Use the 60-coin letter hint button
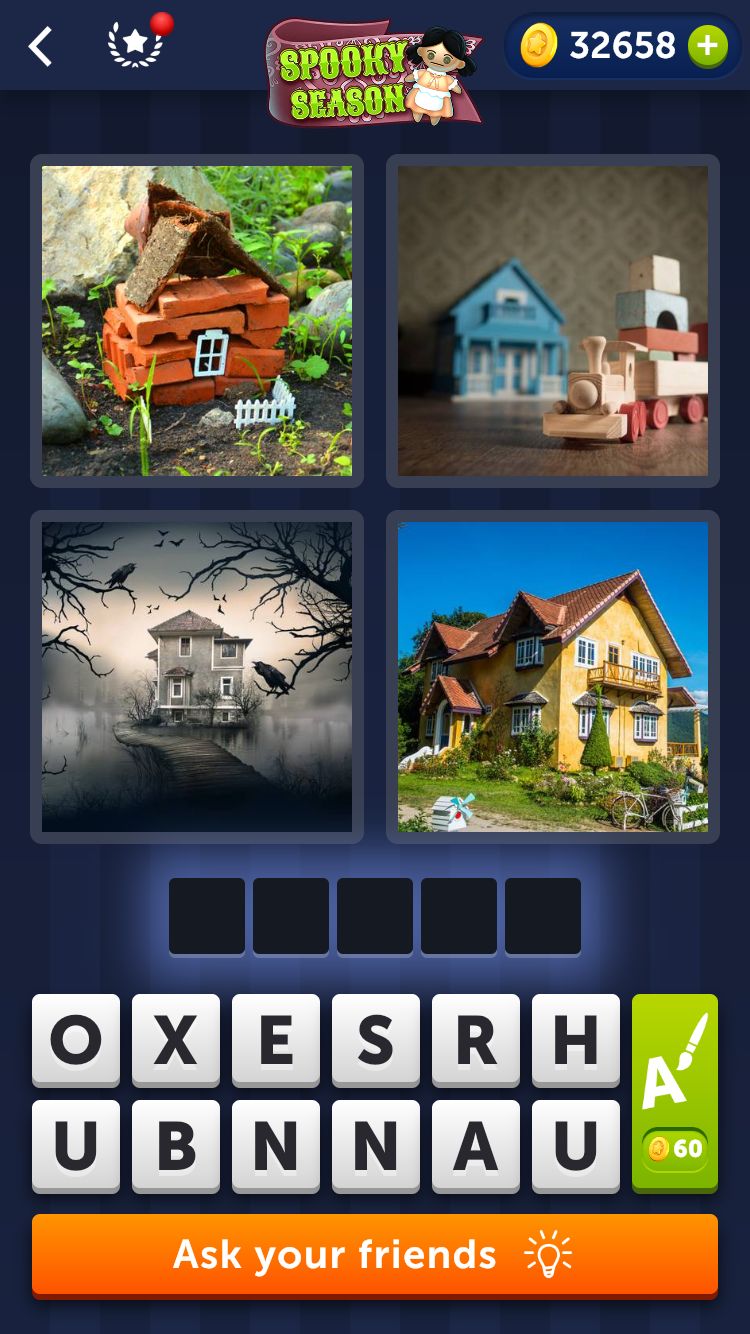Image resolution: width=750 pixels, height=1334 pixels. [x=675, y=1092]
